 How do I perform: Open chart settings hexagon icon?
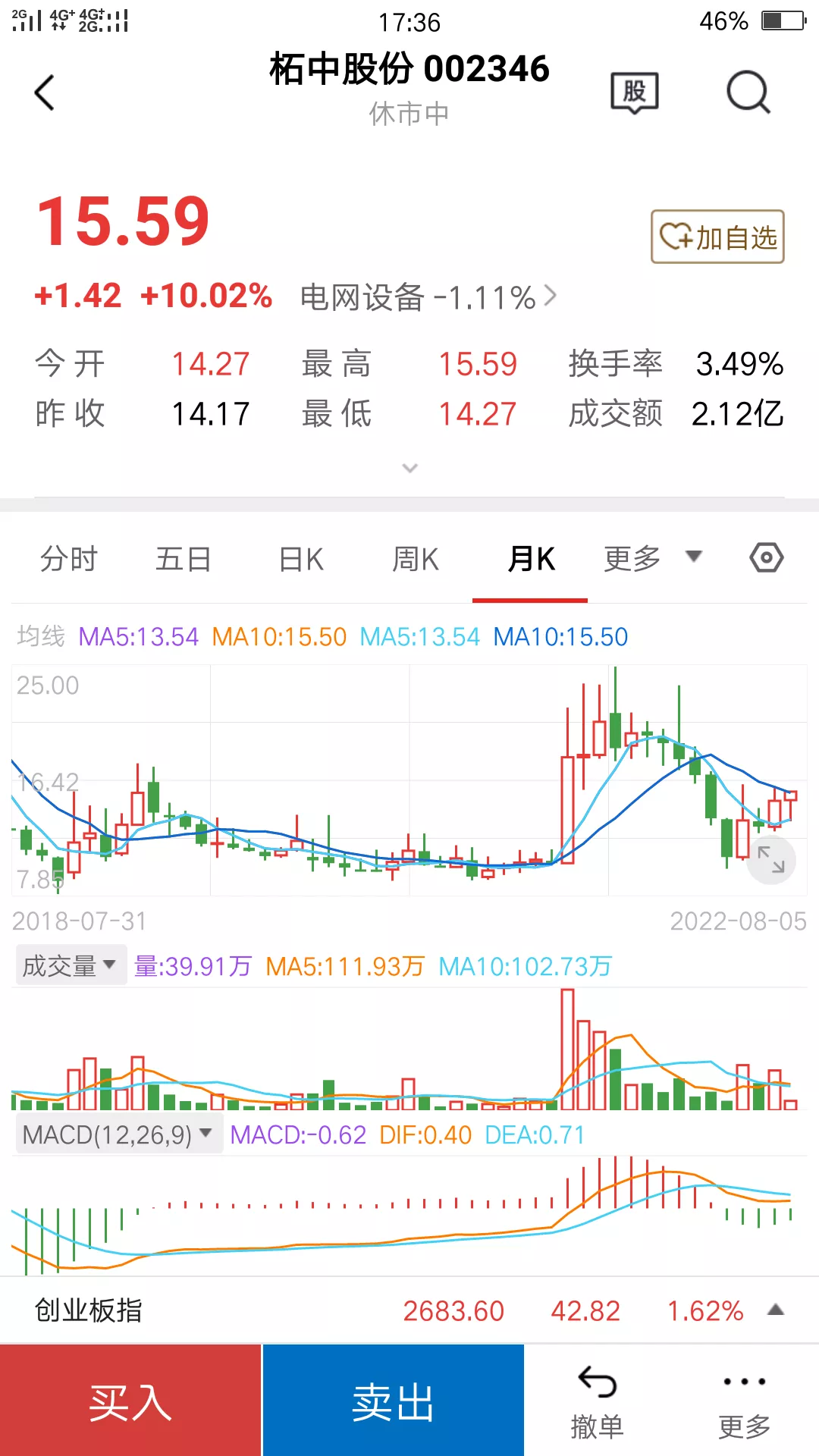click(766, 558)
